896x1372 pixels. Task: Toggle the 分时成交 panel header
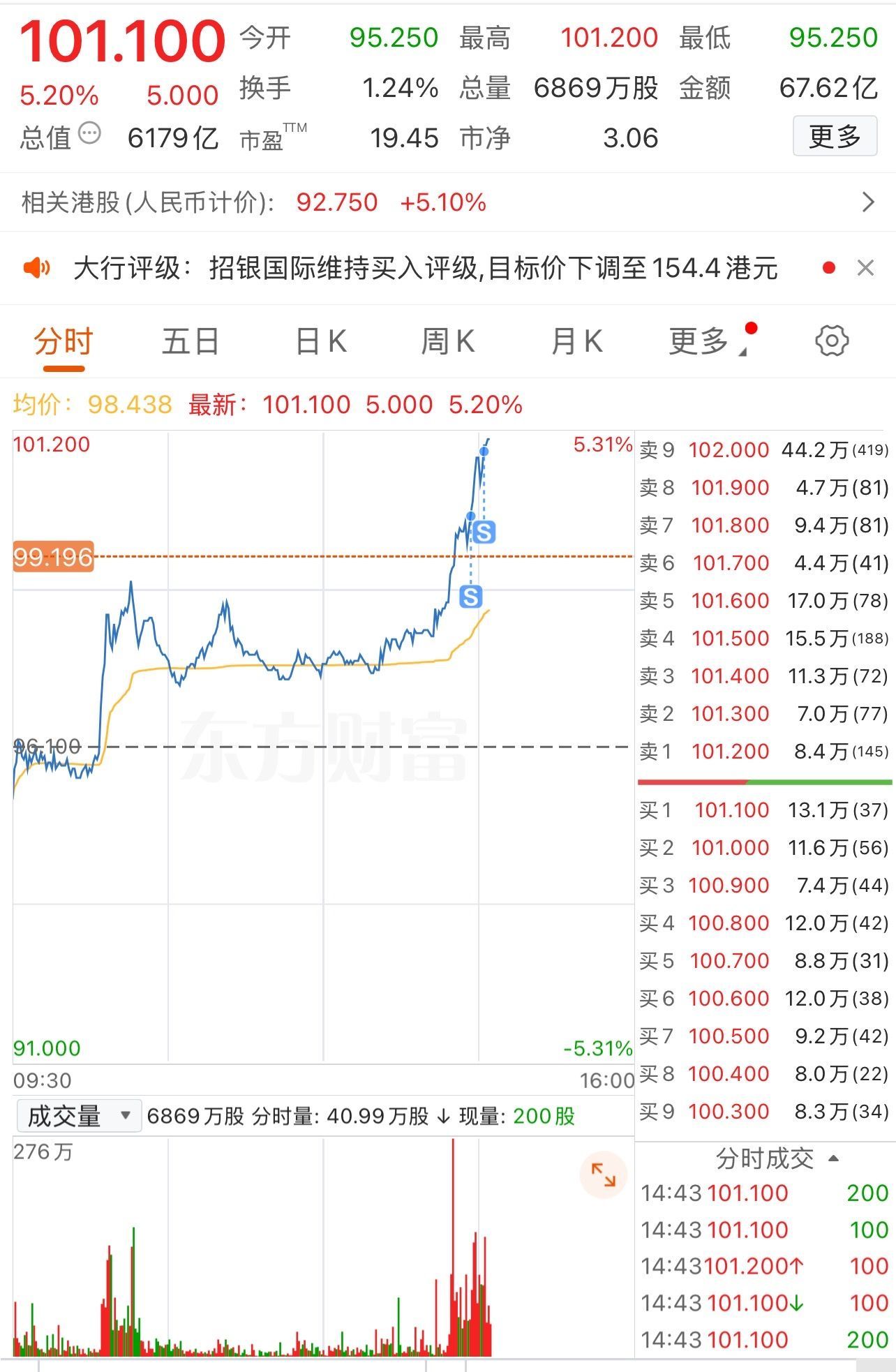775,1158
